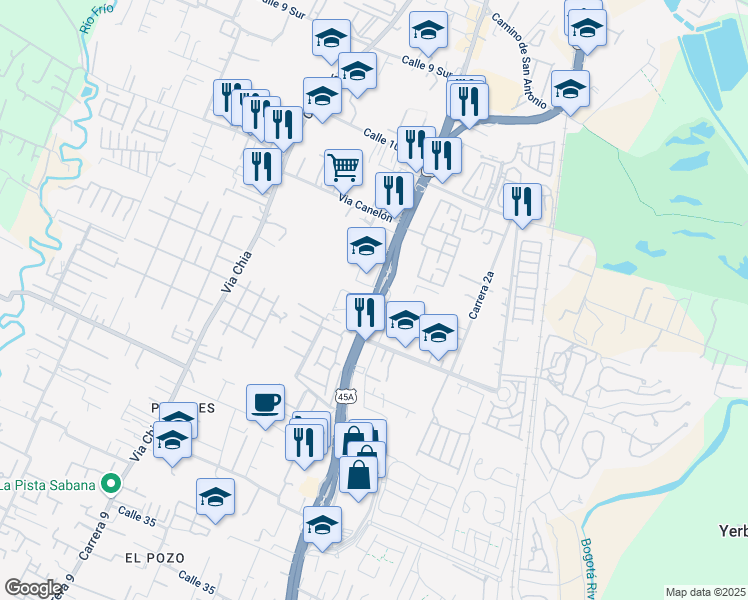The height and width of the screenshot is (600, 748).
Task: Tap the restaurant marker beside Carrera 2a
Action: (x=522, y=202)
